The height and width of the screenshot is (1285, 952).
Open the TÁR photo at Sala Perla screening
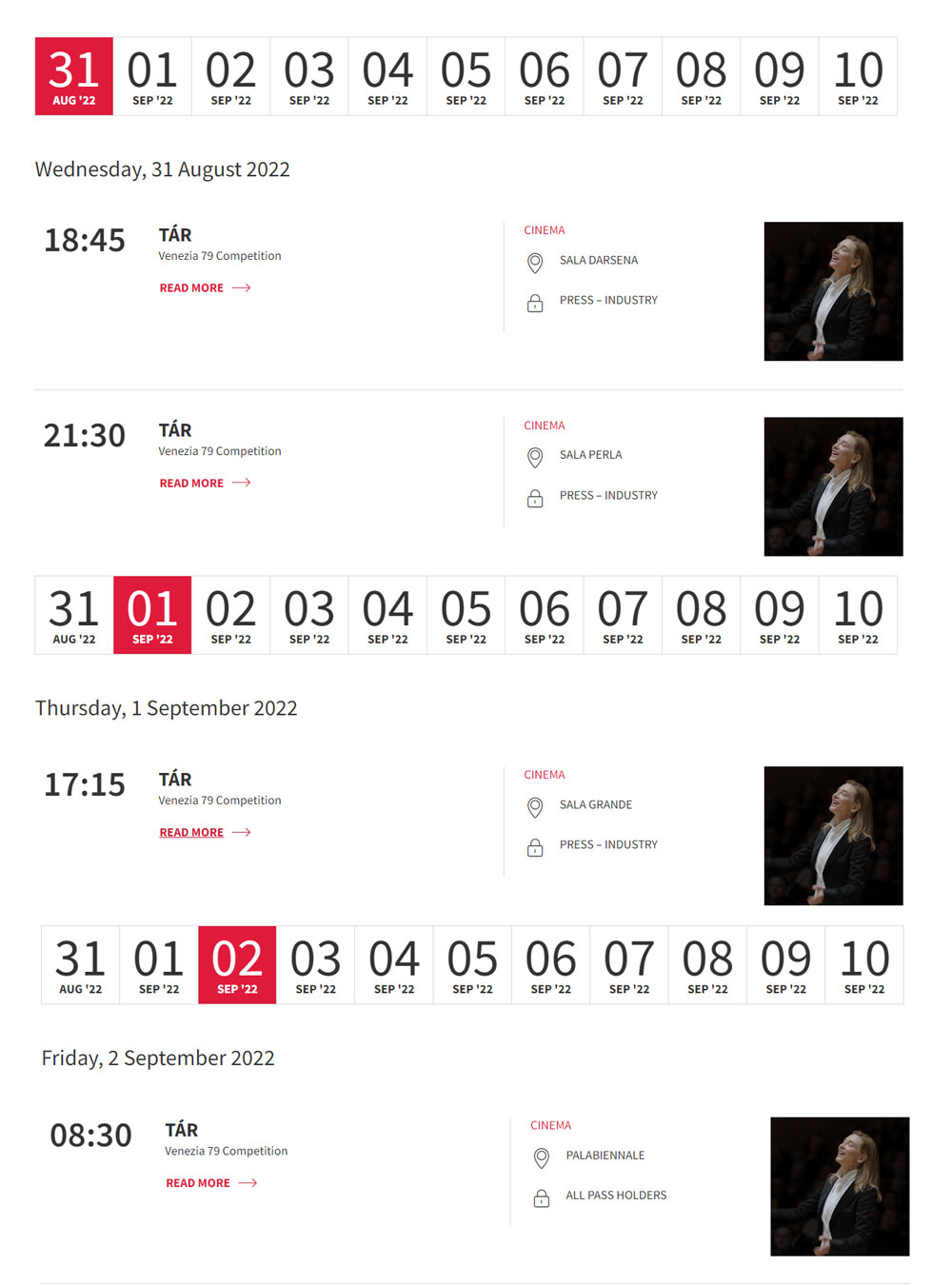pyautogui.click(x=833, y=486)
